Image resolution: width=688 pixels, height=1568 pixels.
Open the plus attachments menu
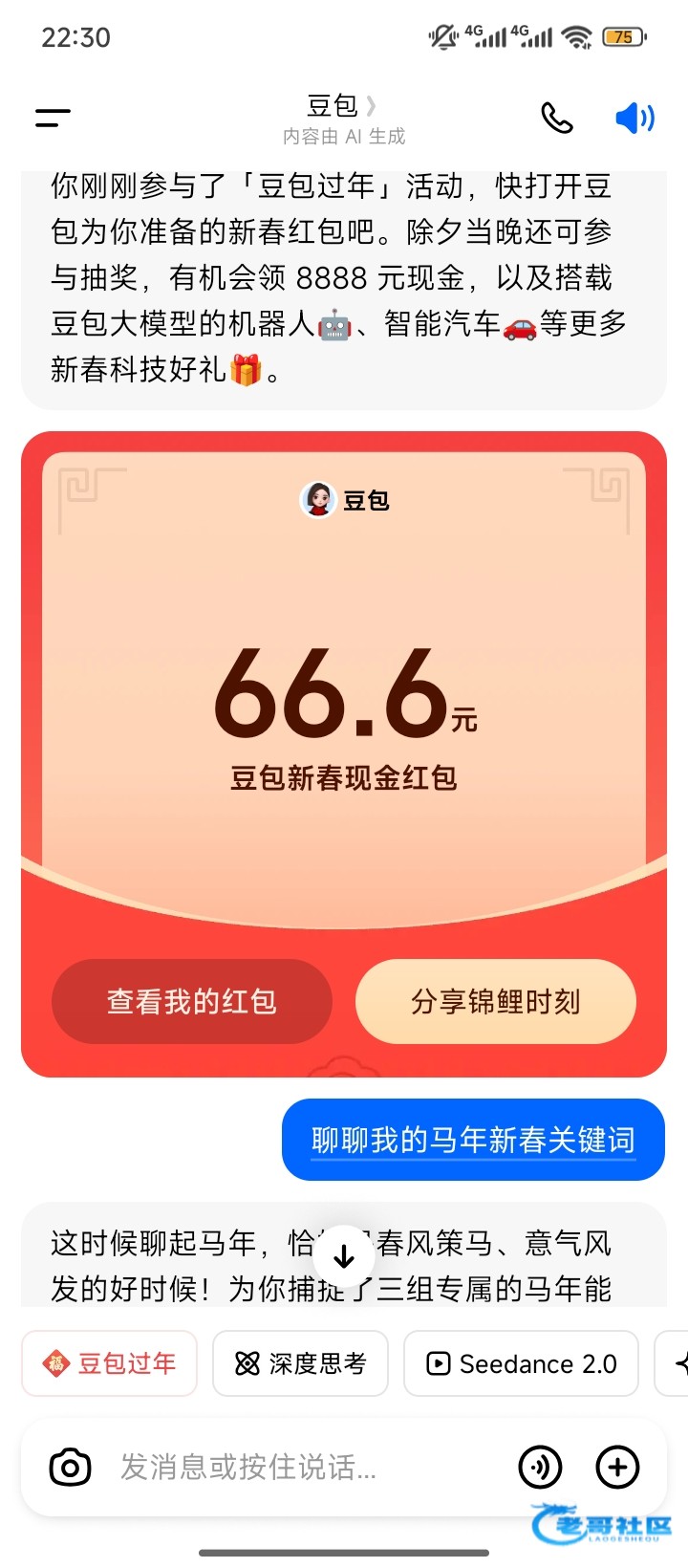[x=617, y=1467]
